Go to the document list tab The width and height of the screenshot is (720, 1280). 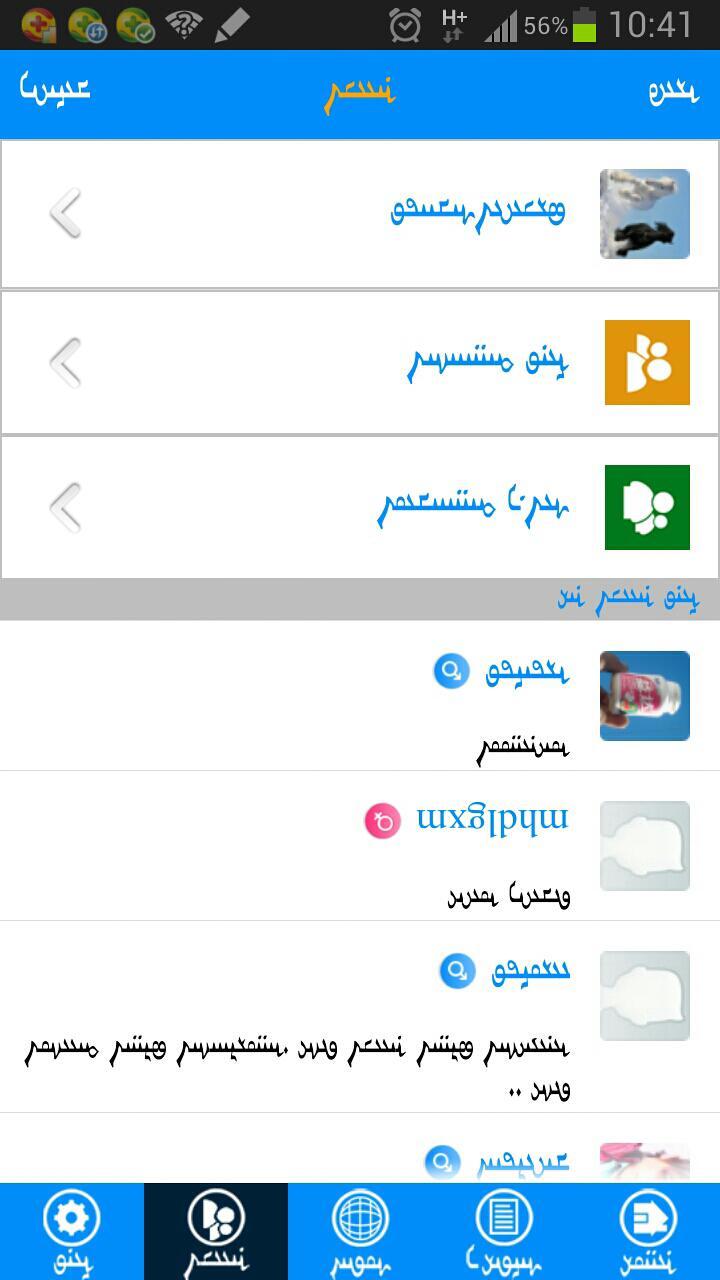504,1231
